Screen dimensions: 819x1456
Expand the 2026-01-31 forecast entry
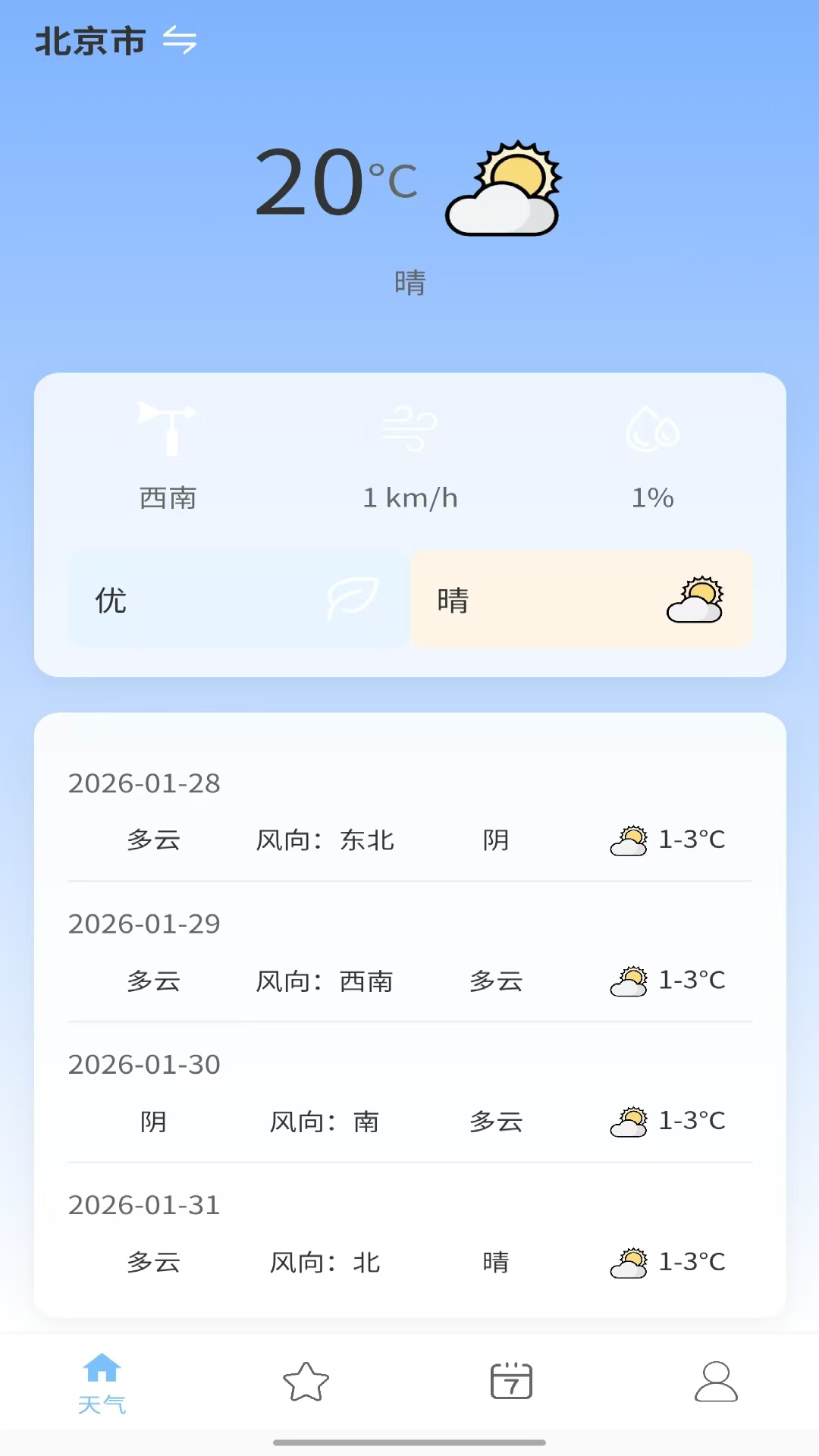[409, 1232]
